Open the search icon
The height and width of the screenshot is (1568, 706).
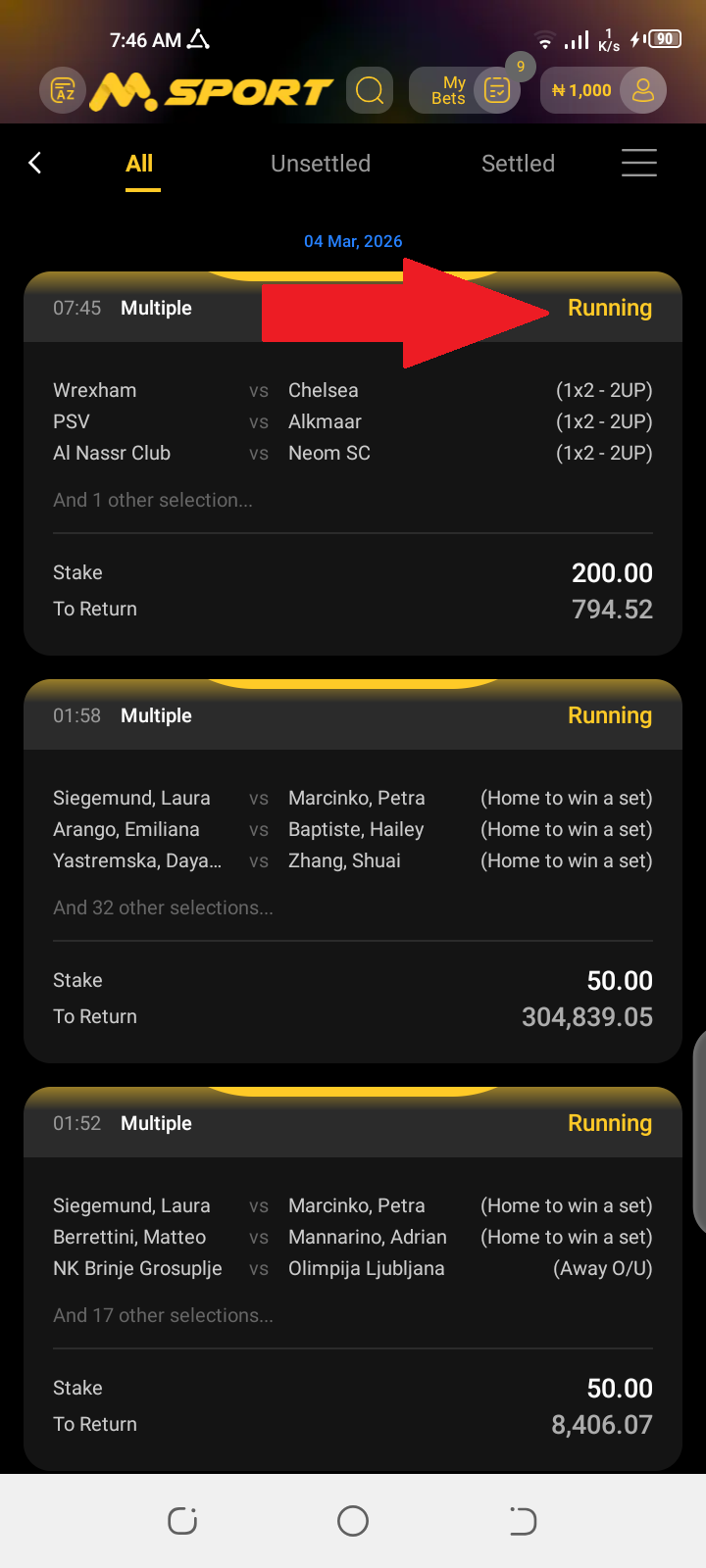click(370, 91)
